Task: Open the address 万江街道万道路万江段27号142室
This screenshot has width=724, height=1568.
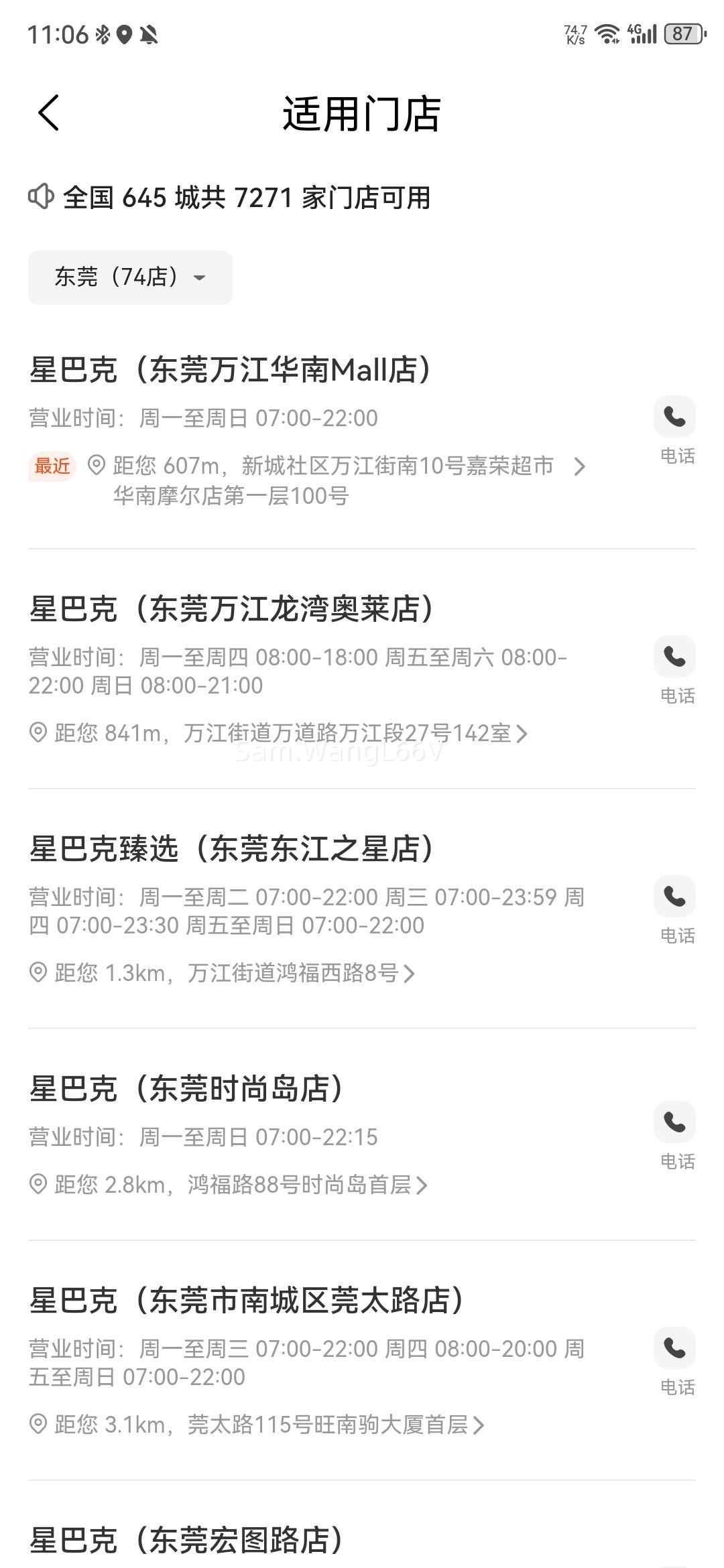Action: 278,734
